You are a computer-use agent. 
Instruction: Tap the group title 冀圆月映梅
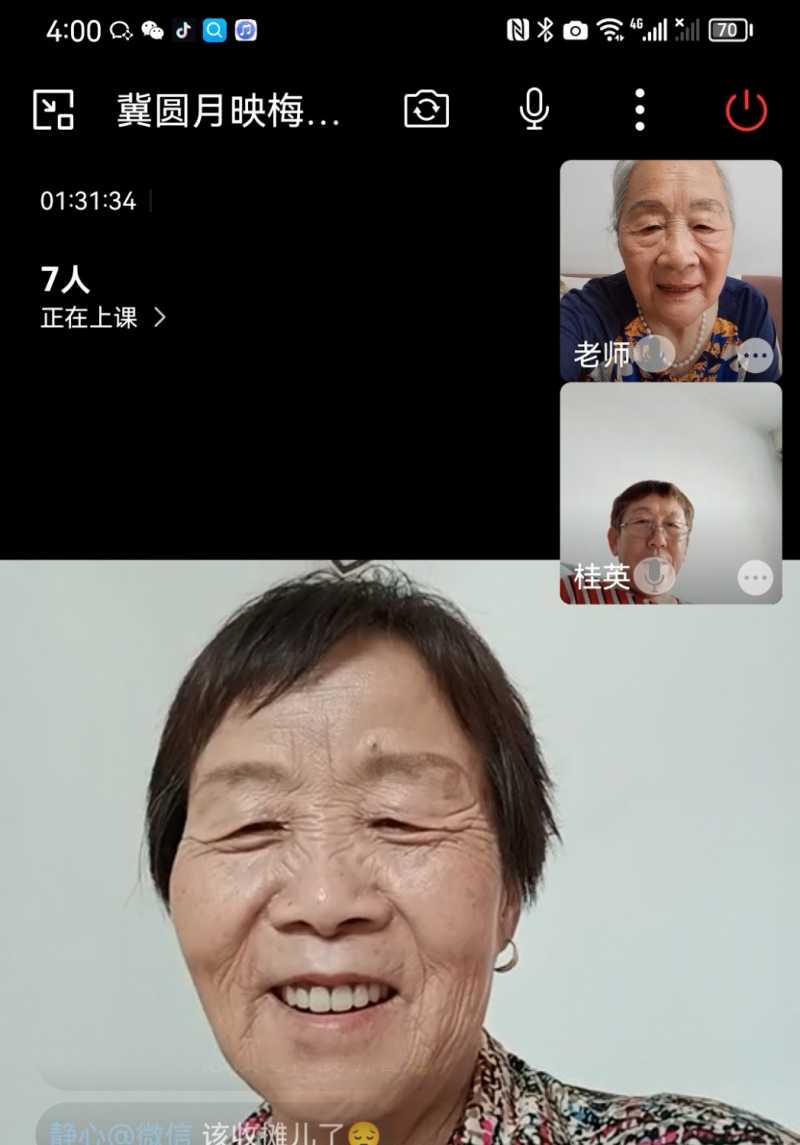point(230,112)
